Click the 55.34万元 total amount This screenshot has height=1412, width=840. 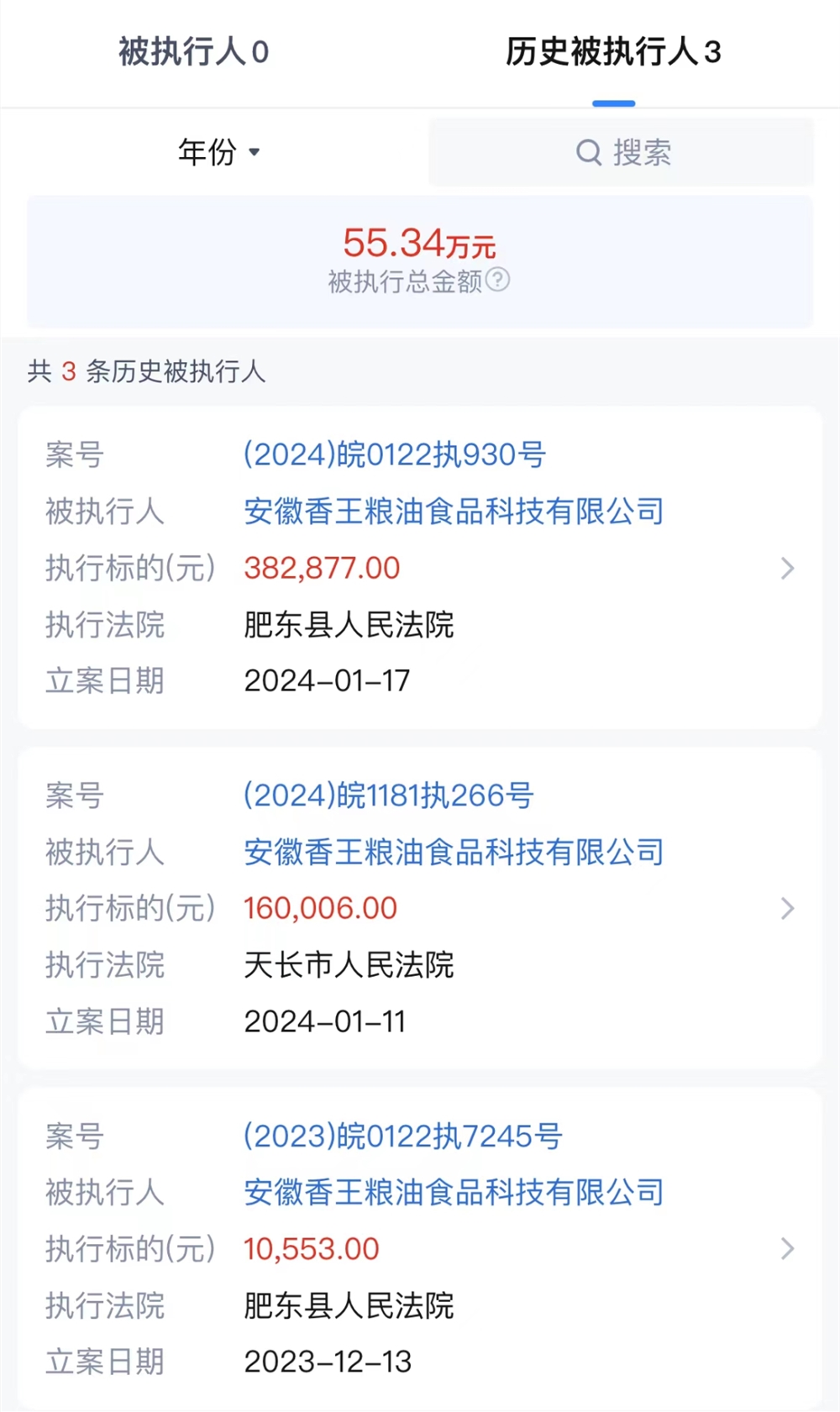click(418, 244)
